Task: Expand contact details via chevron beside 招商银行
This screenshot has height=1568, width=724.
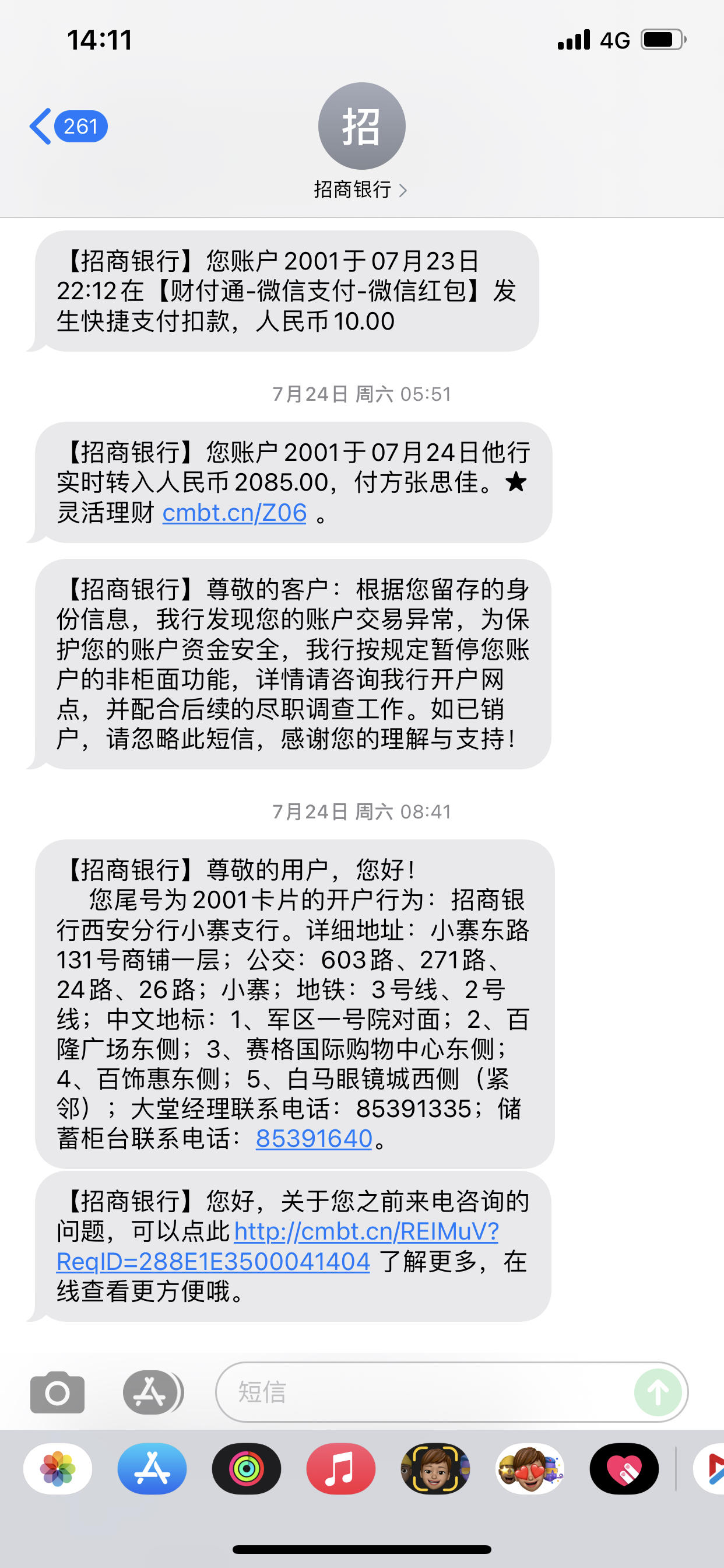Action: pos(403,190)
